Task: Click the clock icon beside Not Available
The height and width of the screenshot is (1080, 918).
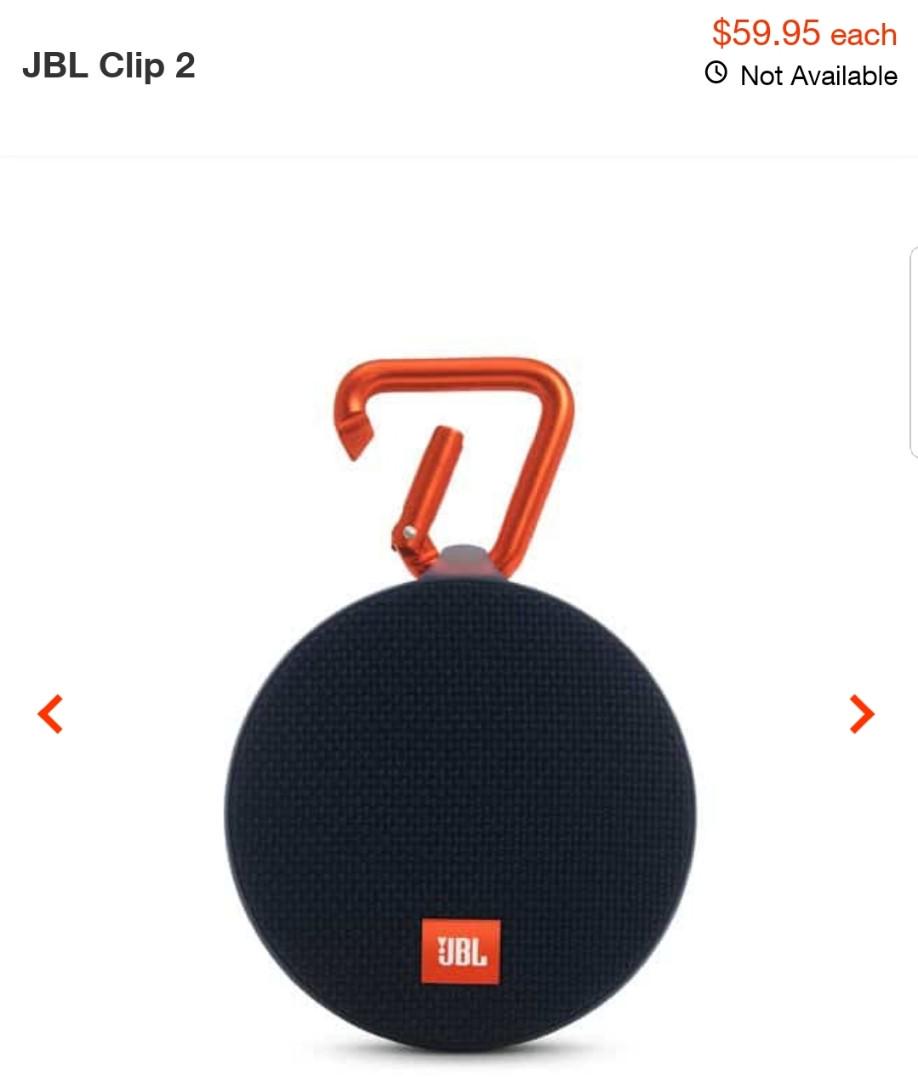Action: click(715, 73)
